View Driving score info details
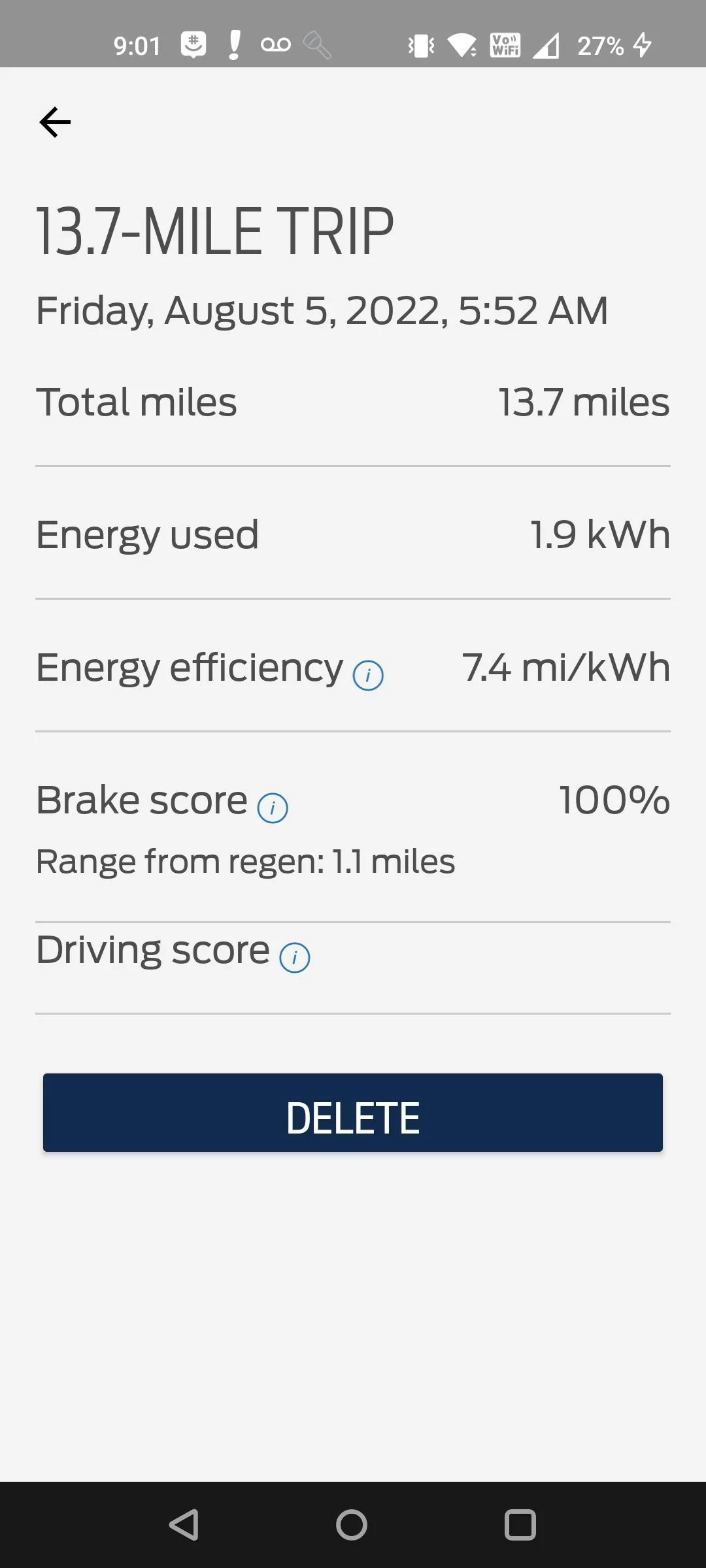This screenshot has height=1568, width=706. pos(295,958)
